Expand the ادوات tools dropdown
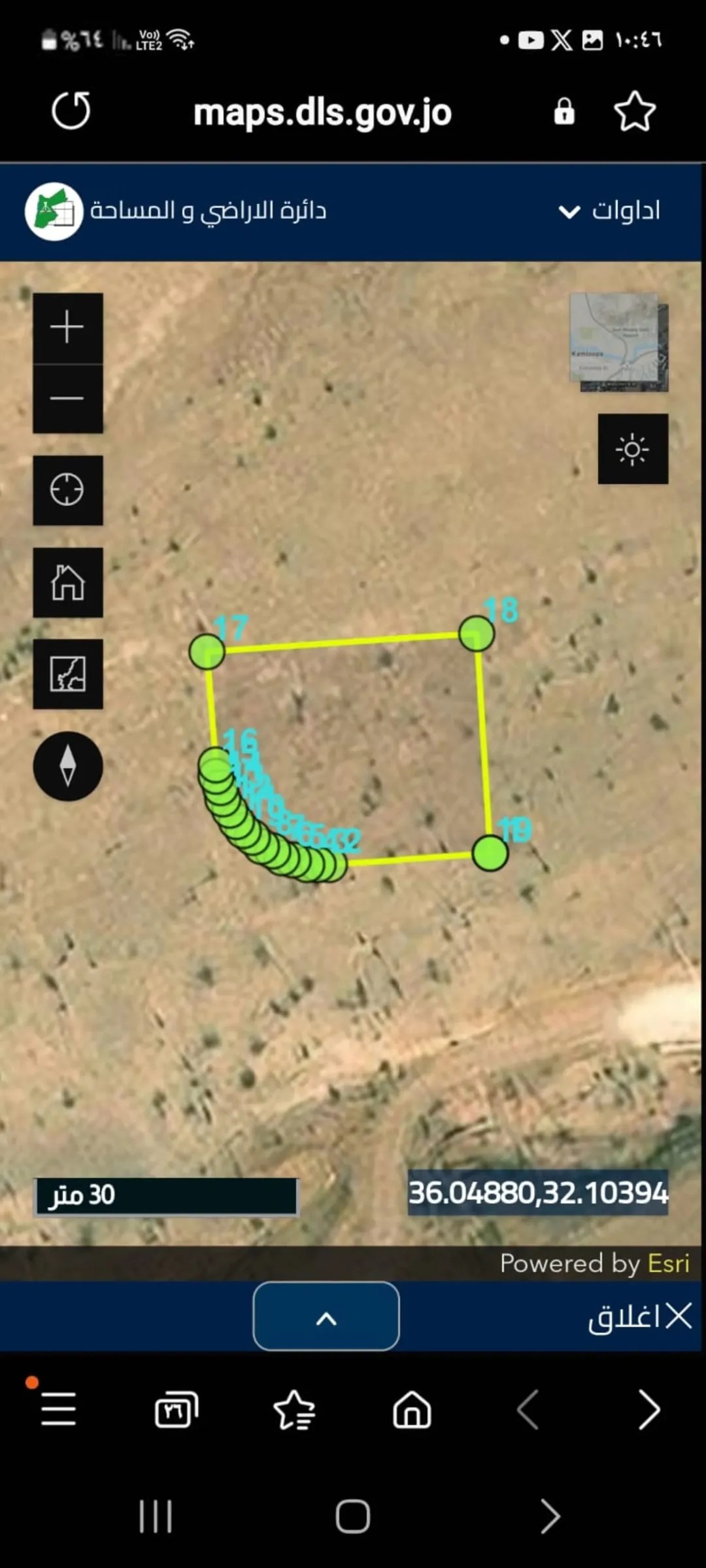This screenshot has width=706, height=1568. click(x=609, y=210)
